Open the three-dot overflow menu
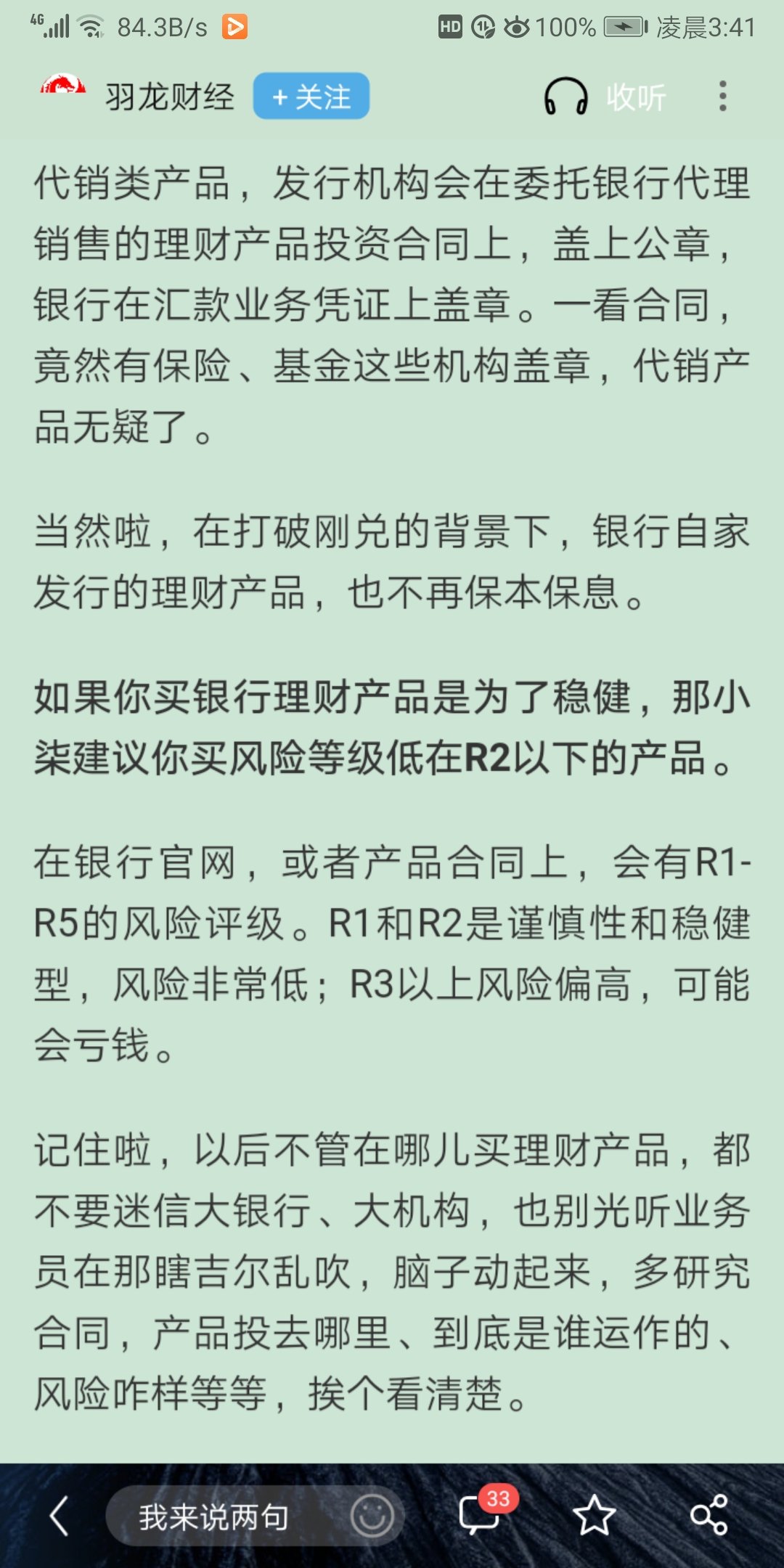Screen dimensions: 784x1568 point(722,97)
